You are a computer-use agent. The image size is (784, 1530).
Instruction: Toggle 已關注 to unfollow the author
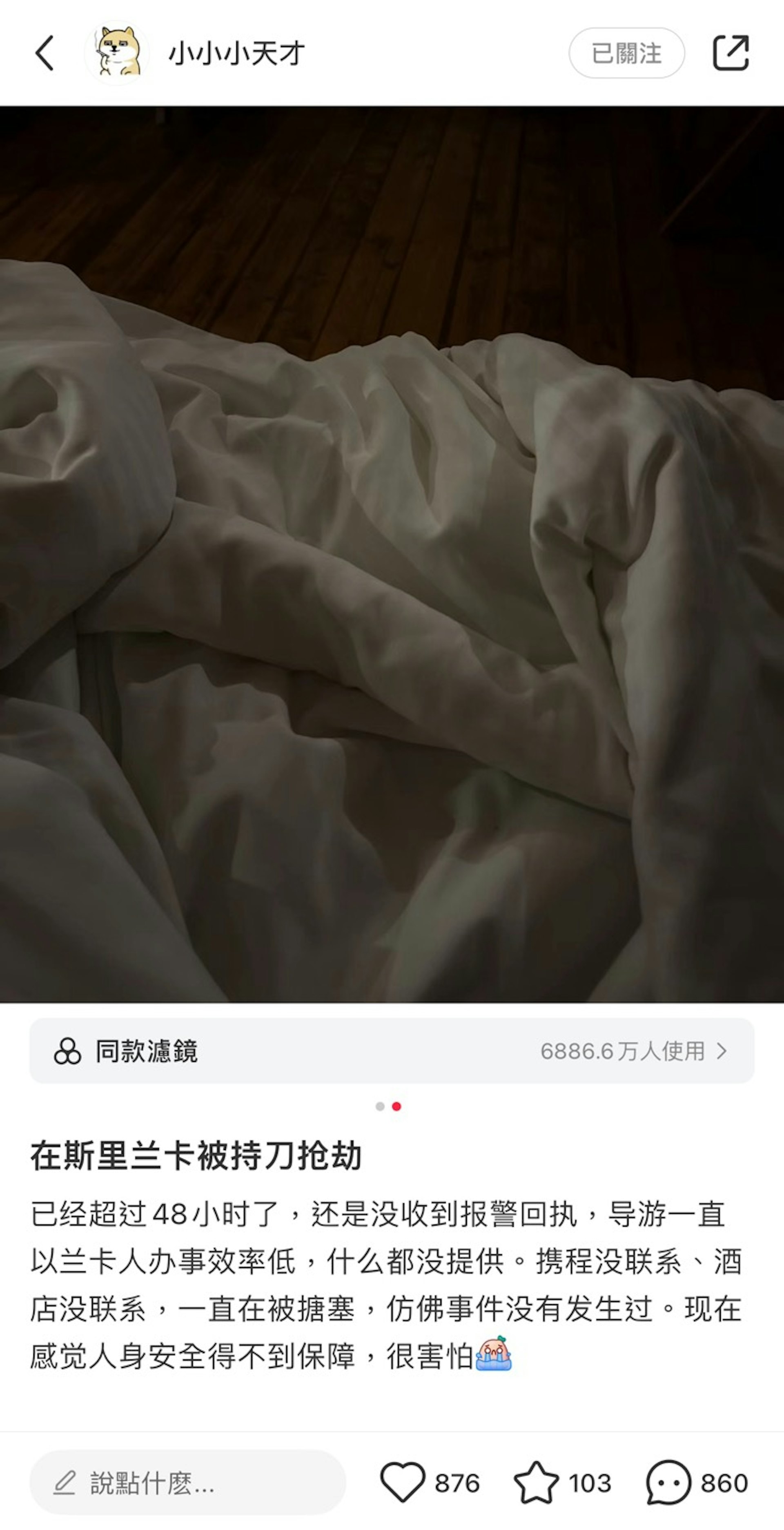tap(628, 52)
